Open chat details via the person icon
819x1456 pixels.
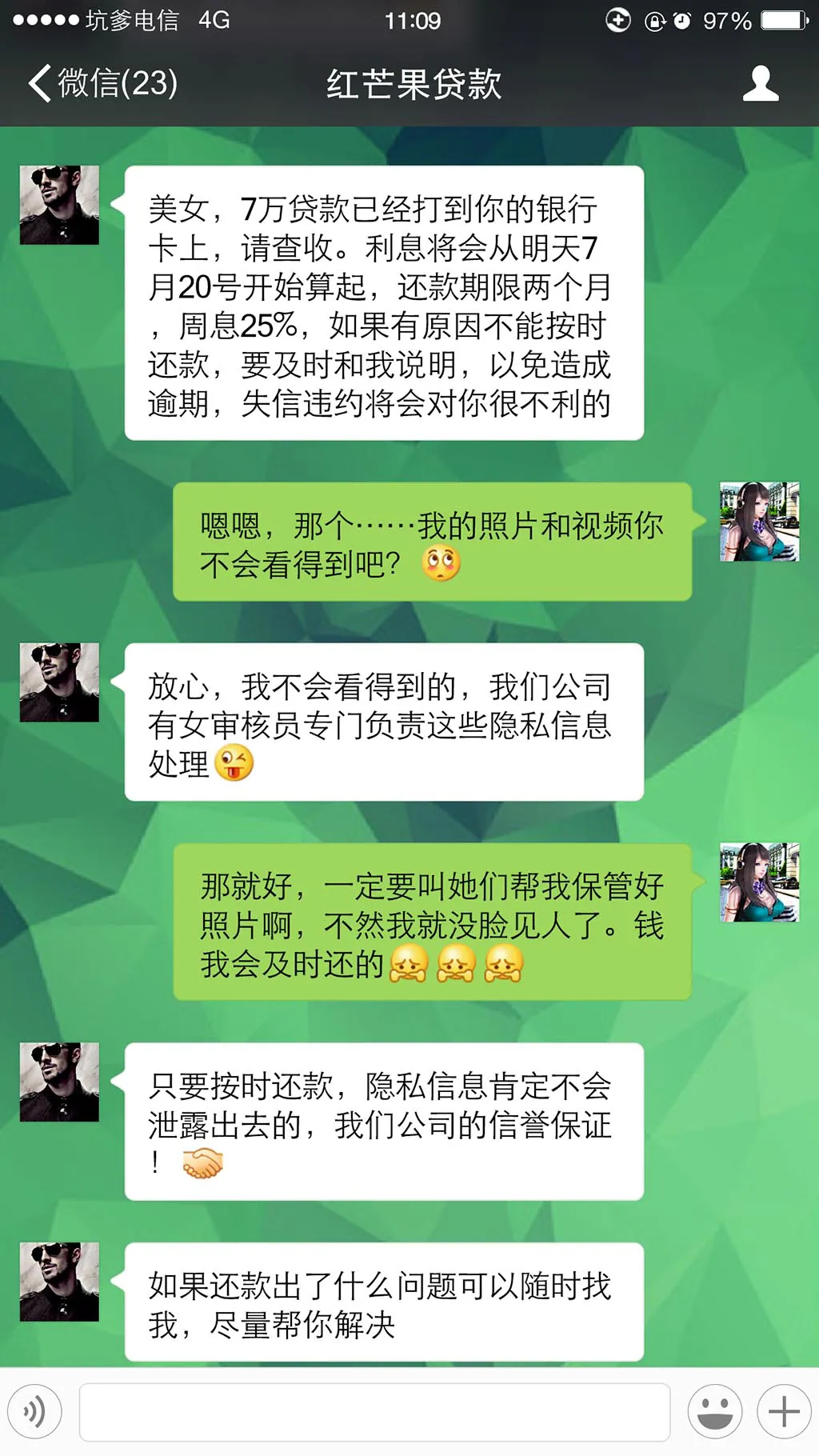[x=760, y=83]
